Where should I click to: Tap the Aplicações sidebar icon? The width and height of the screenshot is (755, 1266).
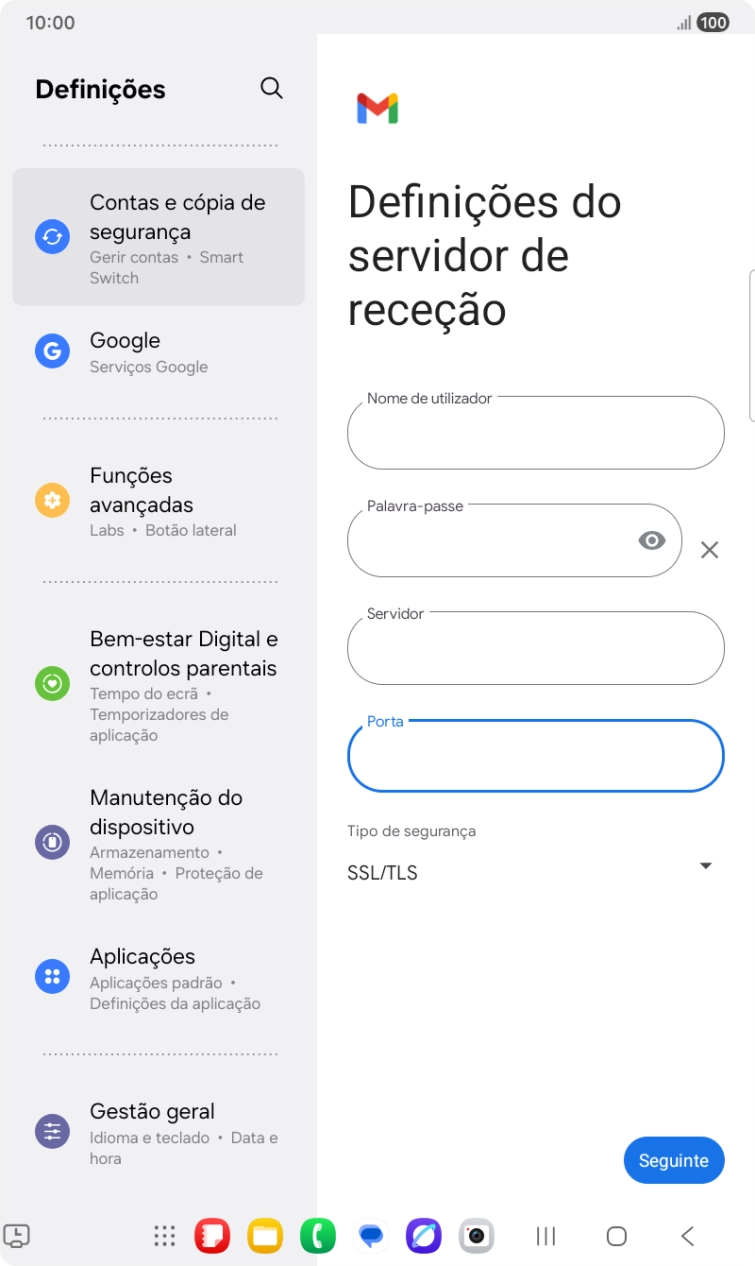tap(52, 975)
